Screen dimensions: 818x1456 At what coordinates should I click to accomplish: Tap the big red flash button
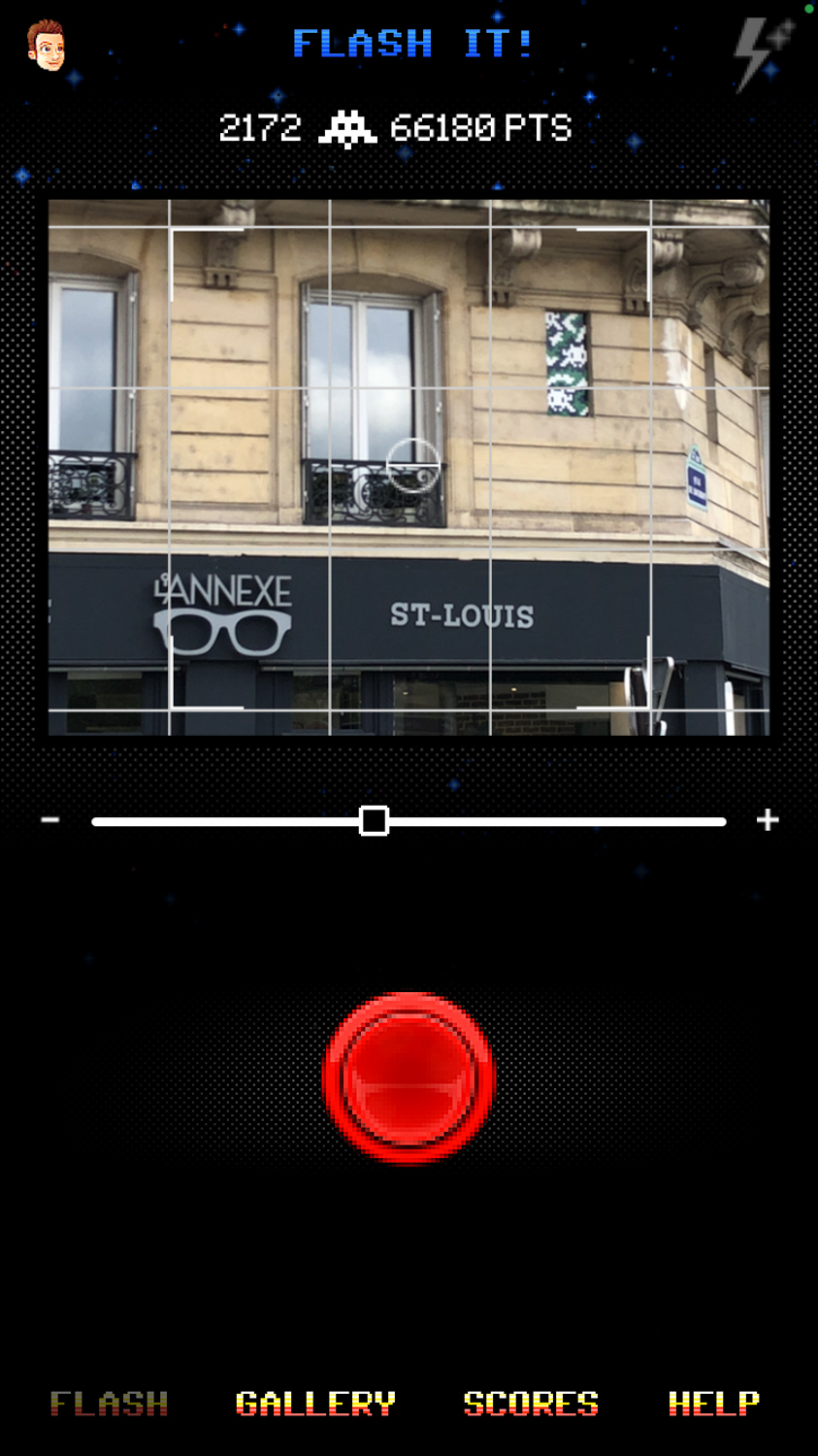409,1077
